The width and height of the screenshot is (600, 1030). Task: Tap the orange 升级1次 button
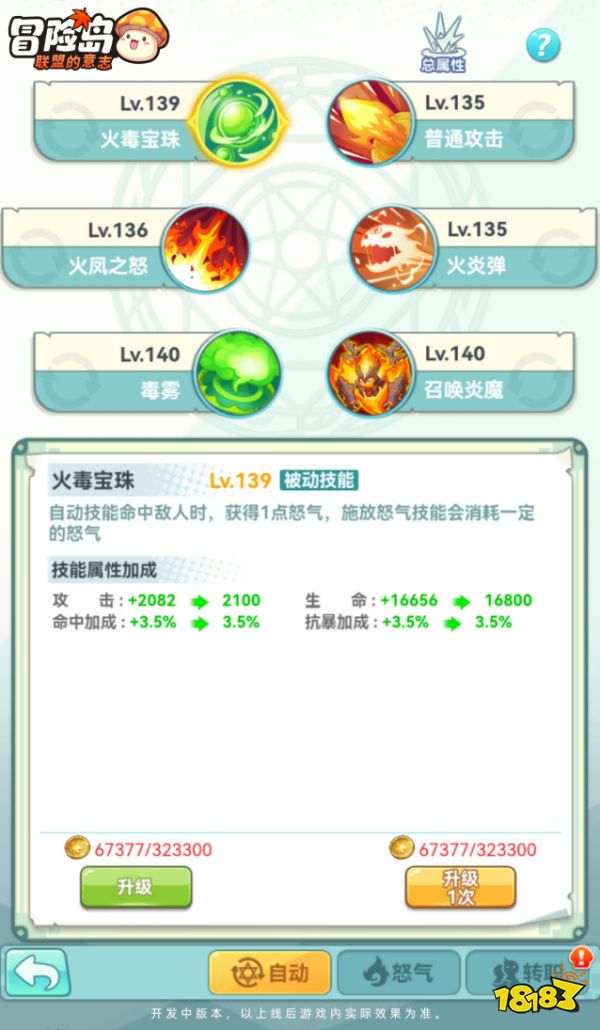click(x=460, y=887)
